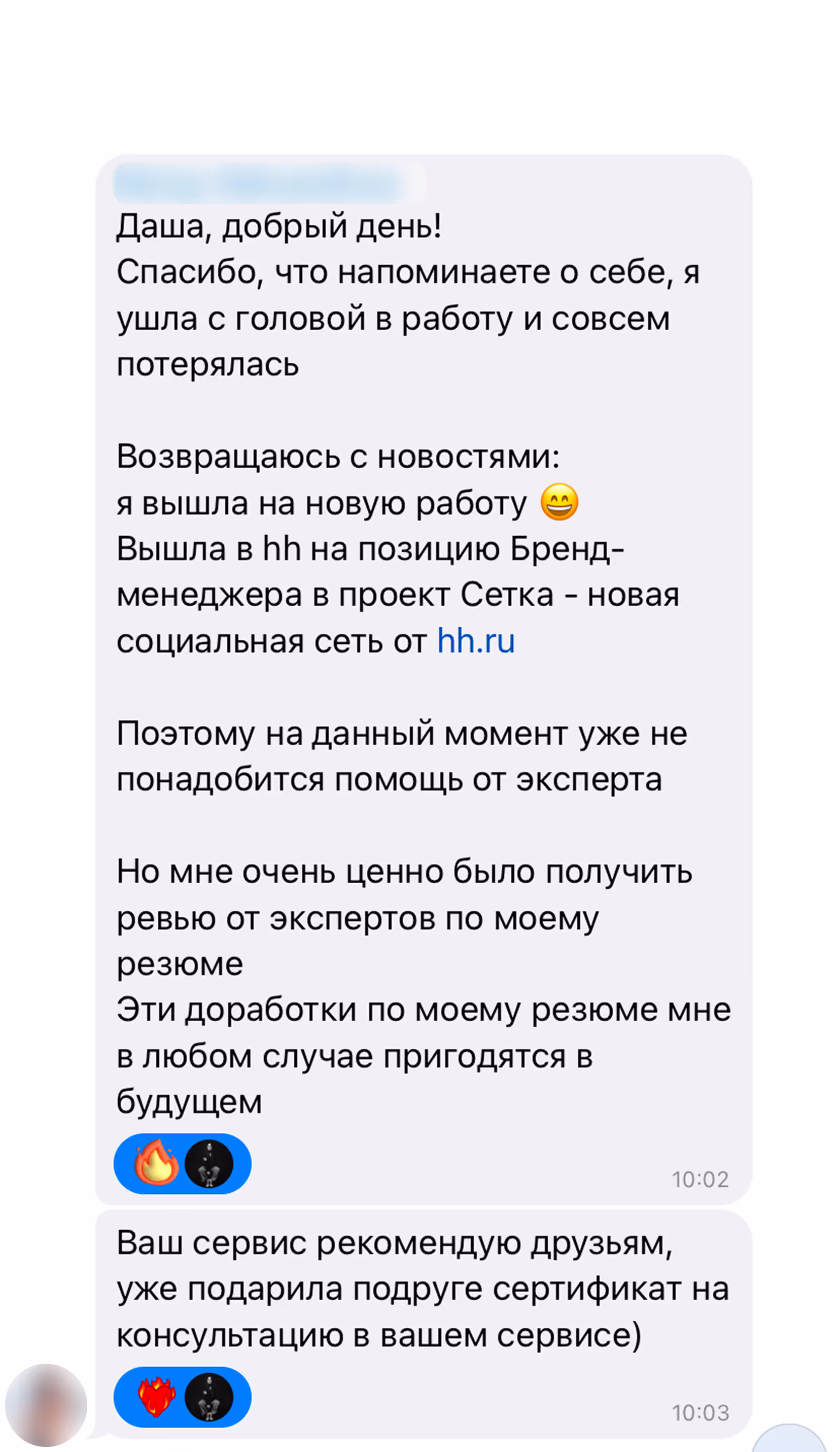
Task: Open the hh.ru link in the message
Action: click(x=475, y=641)
